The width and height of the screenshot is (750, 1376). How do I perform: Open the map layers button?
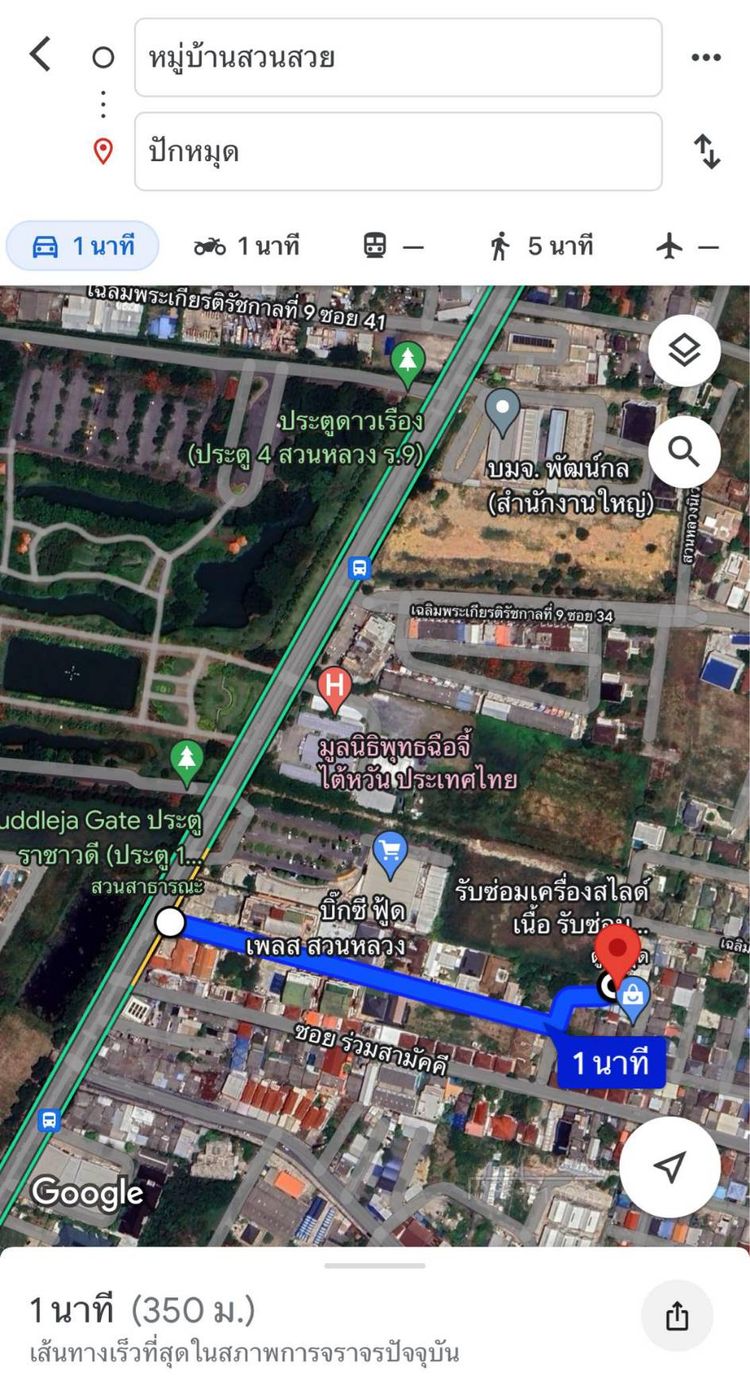coord(684,350)
